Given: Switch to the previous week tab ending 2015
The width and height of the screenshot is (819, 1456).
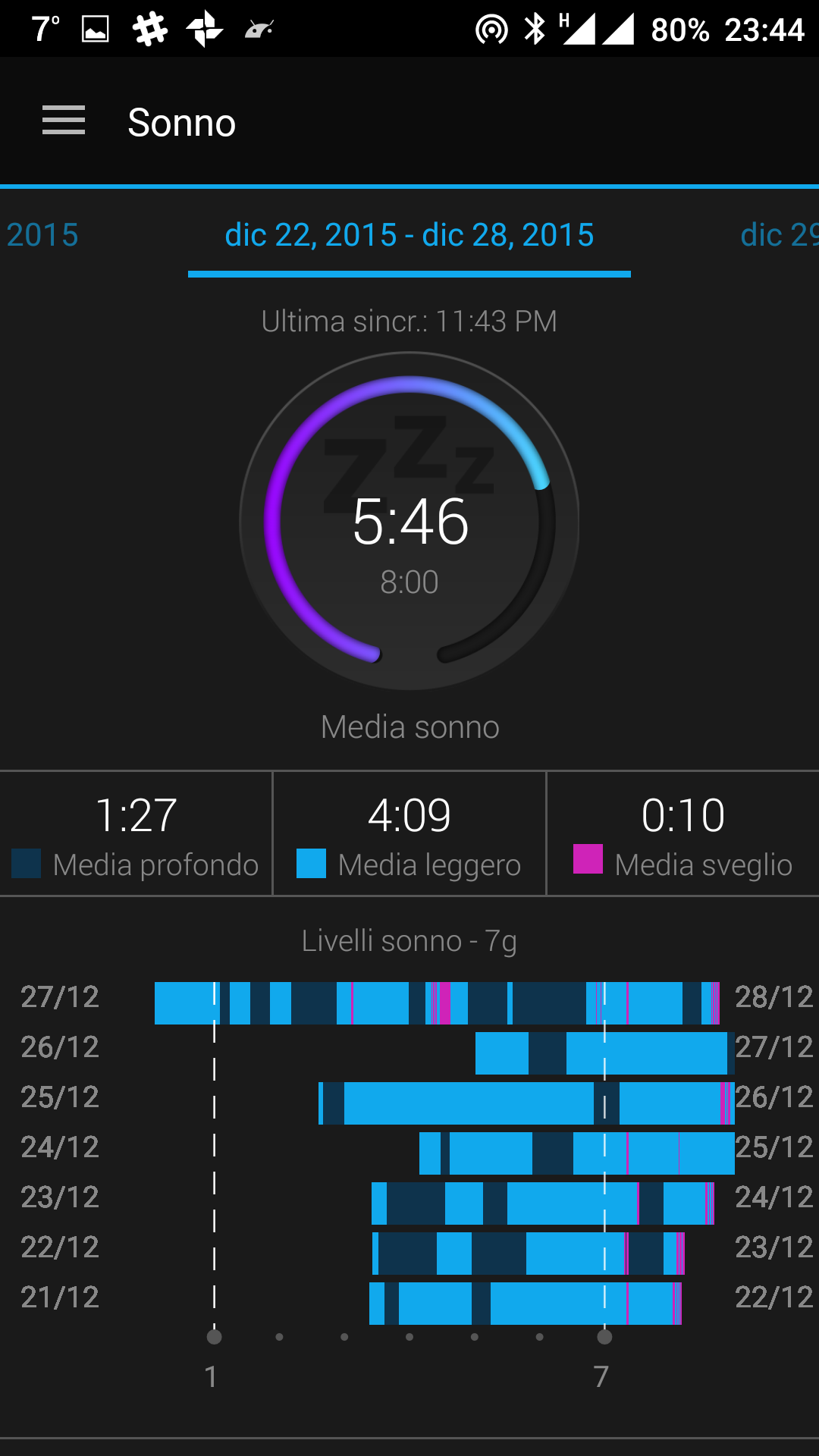Looking at the screenshot, I should pyautogui.click(x=42, y=235).
